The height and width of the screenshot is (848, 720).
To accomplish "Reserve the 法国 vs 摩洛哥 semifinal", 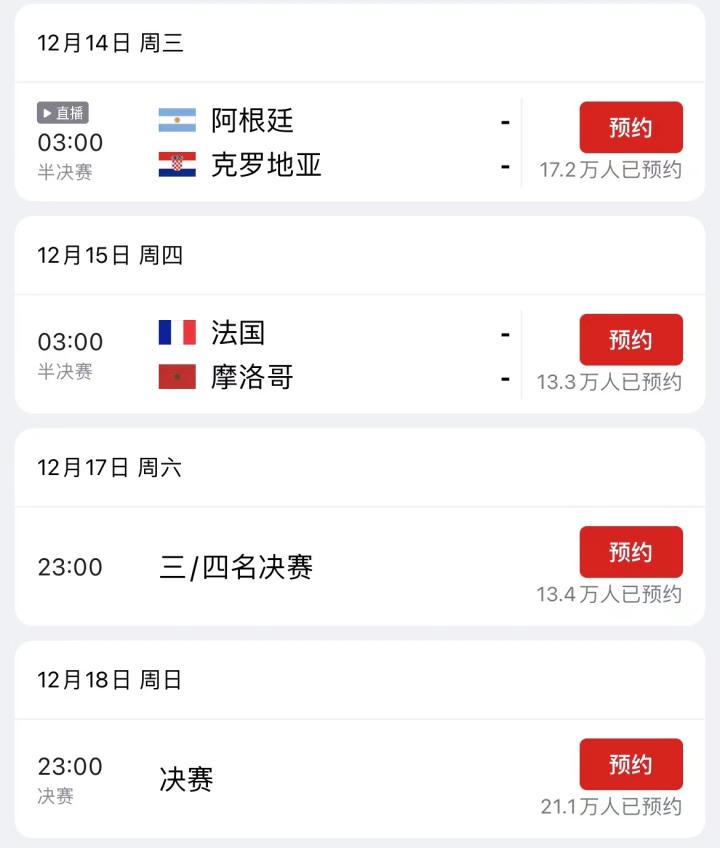I will 631,340.
